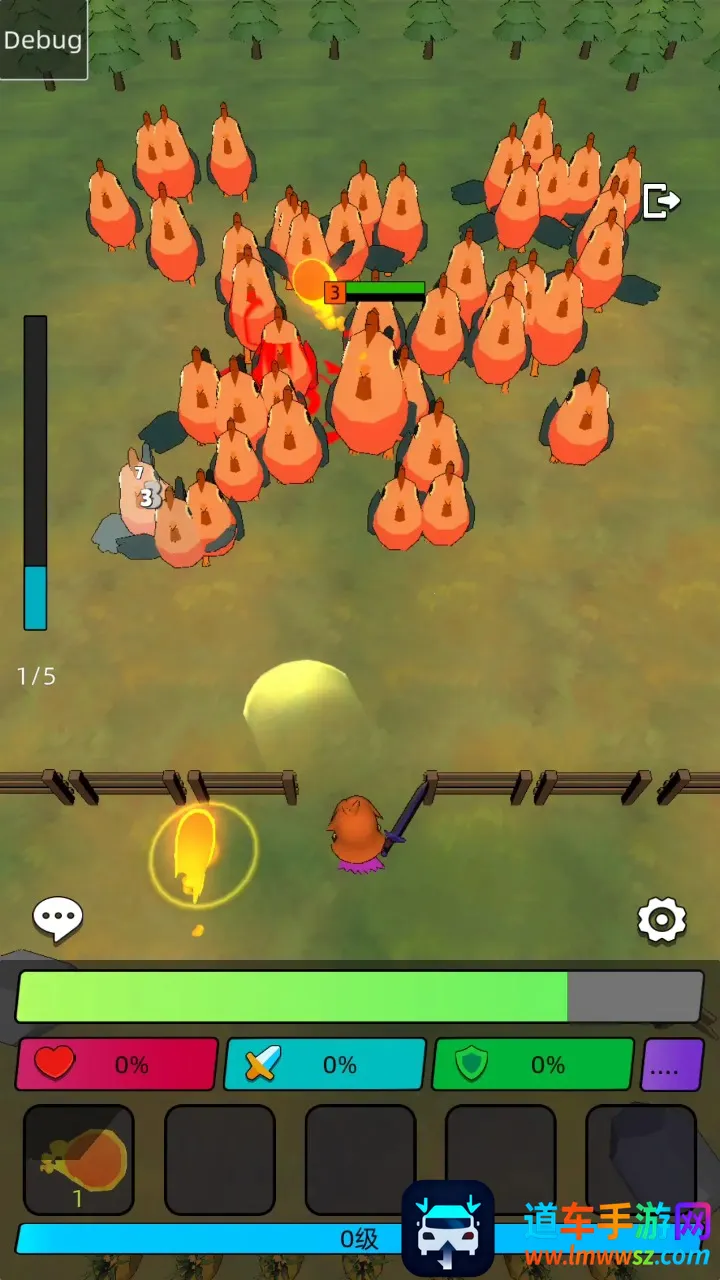Viewport: 720px width, 1280px height.
Task: Open the chat bubble icon
Action: pyautogui.click(x=58, y=918)
